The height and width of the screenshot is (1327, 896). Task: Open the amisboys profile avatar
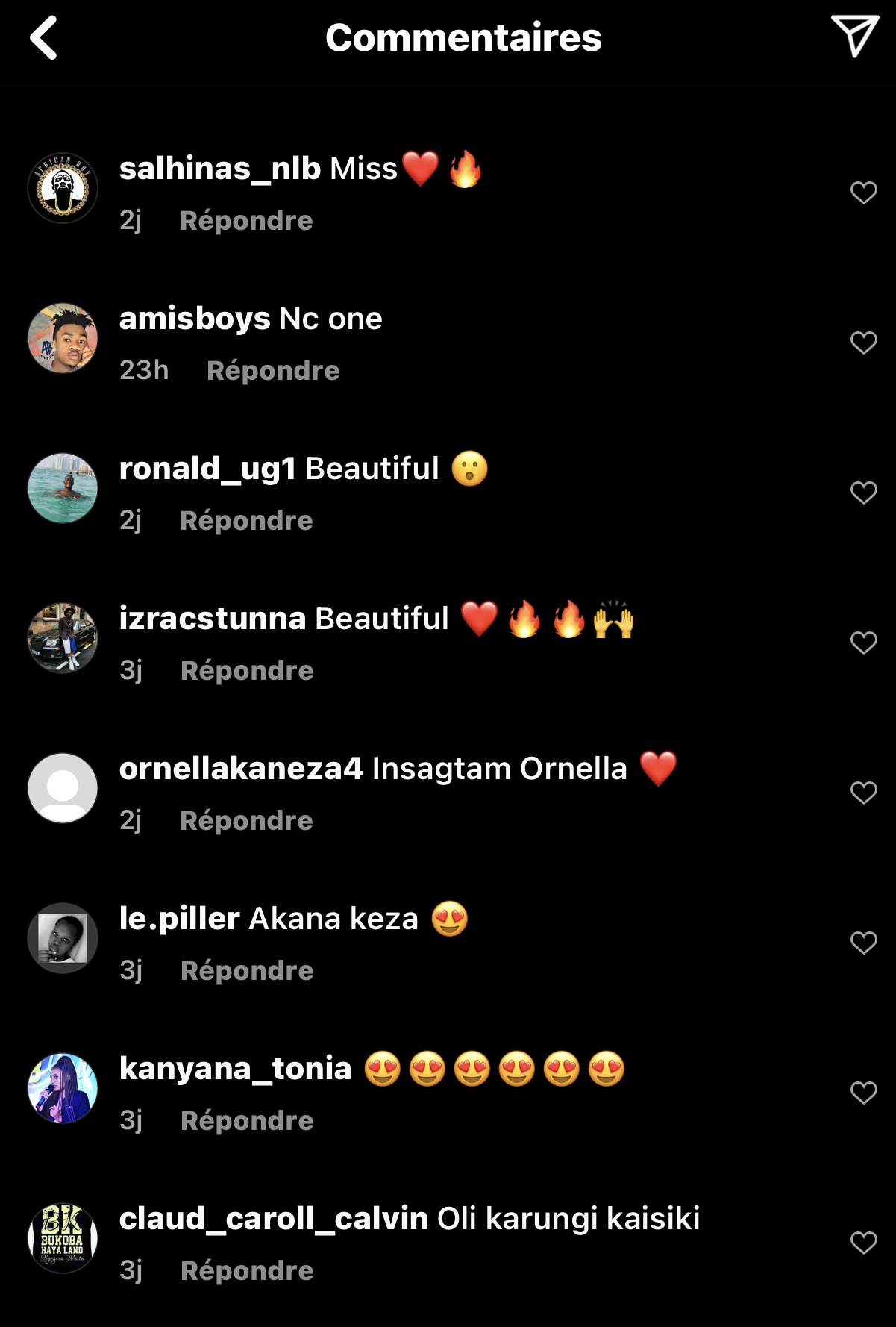[x=63, y=338]
